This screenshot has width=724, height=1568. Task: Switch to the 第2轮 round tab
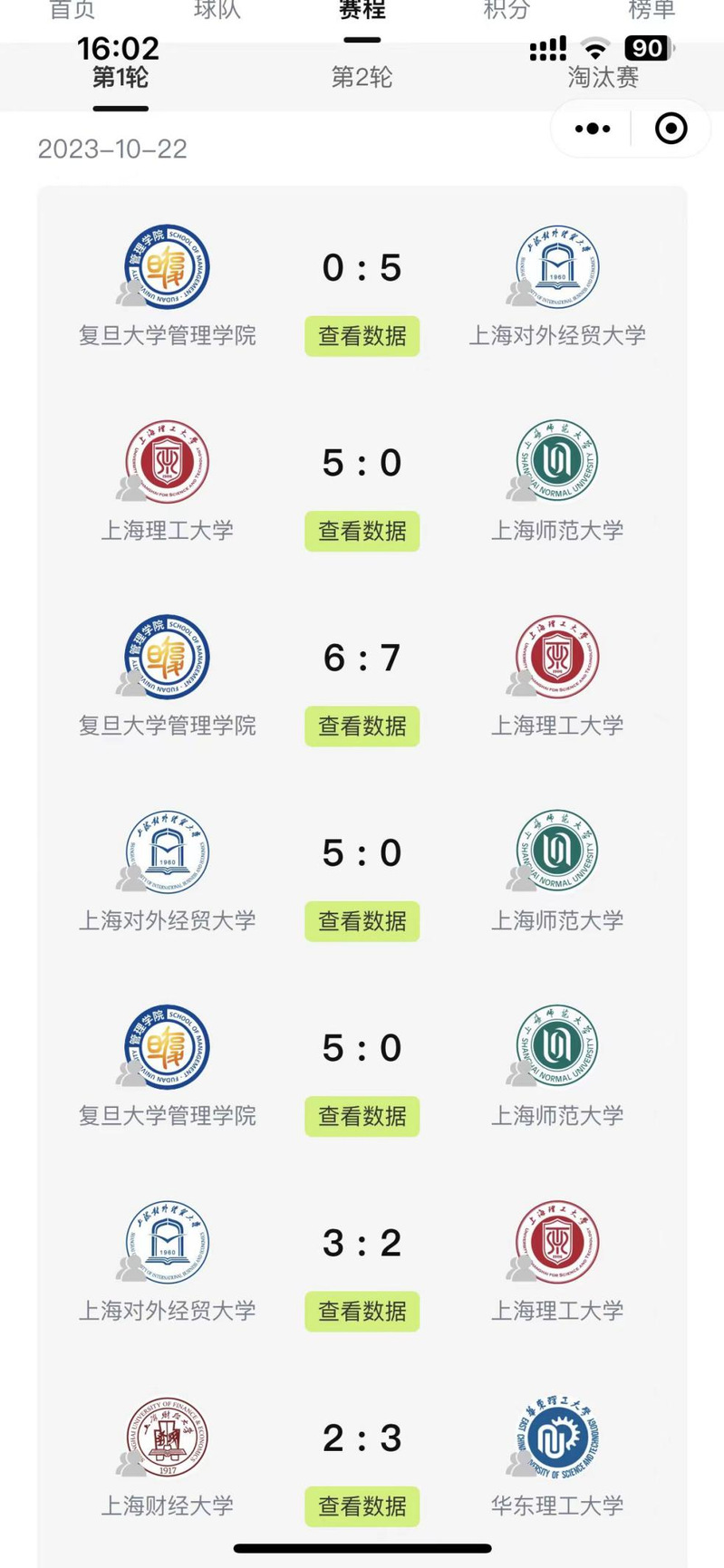pos(362,77)
